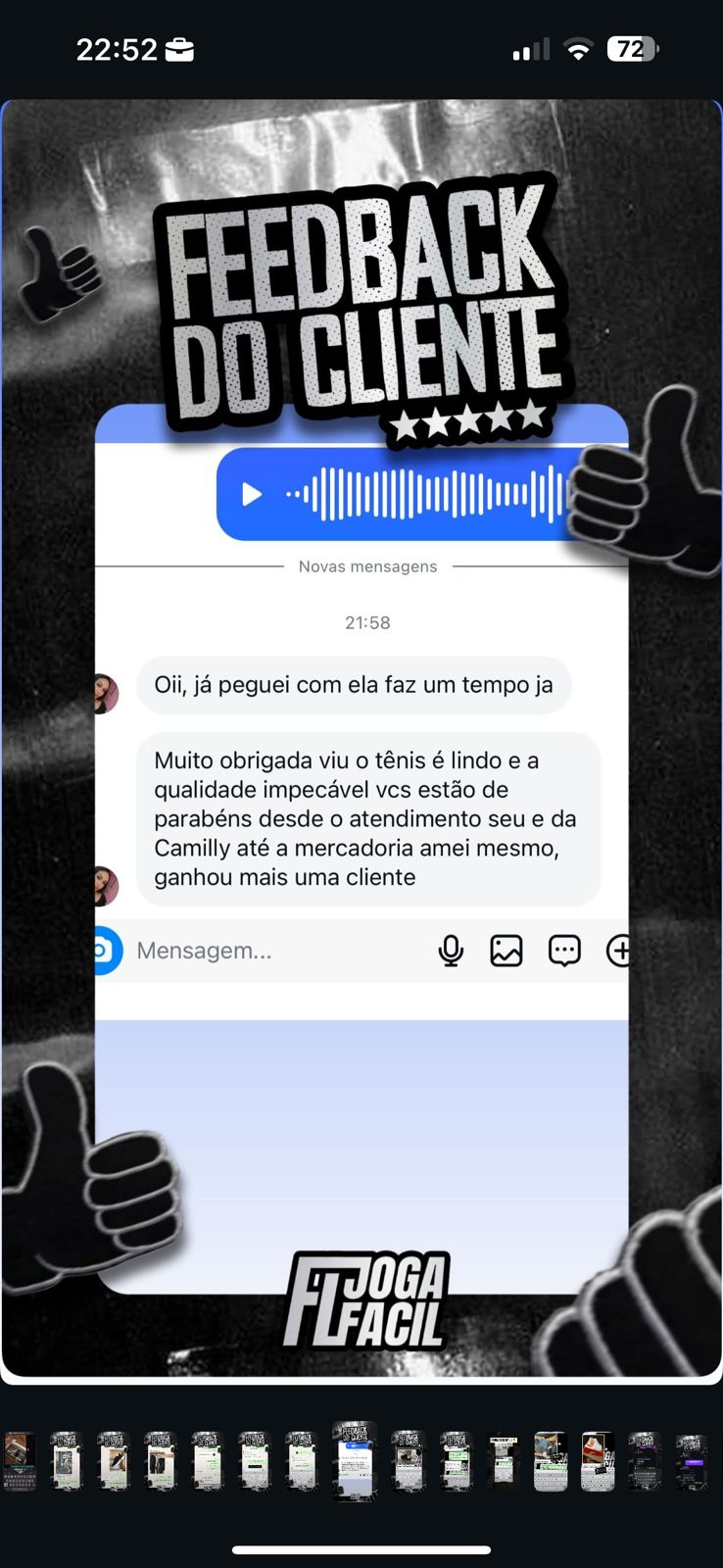
Task: Open the leftmost thumbnail in the strip
Action: pyautogui.click(x=20, y=1461)
